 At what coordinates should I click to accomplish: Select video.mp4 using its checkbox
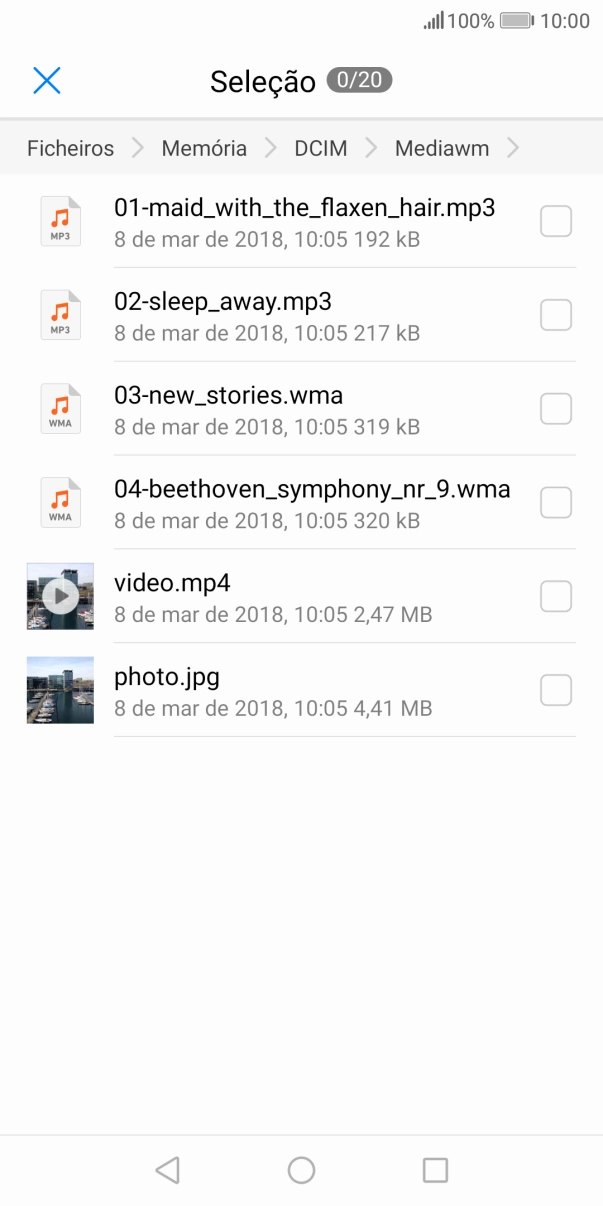coord(555,597)
